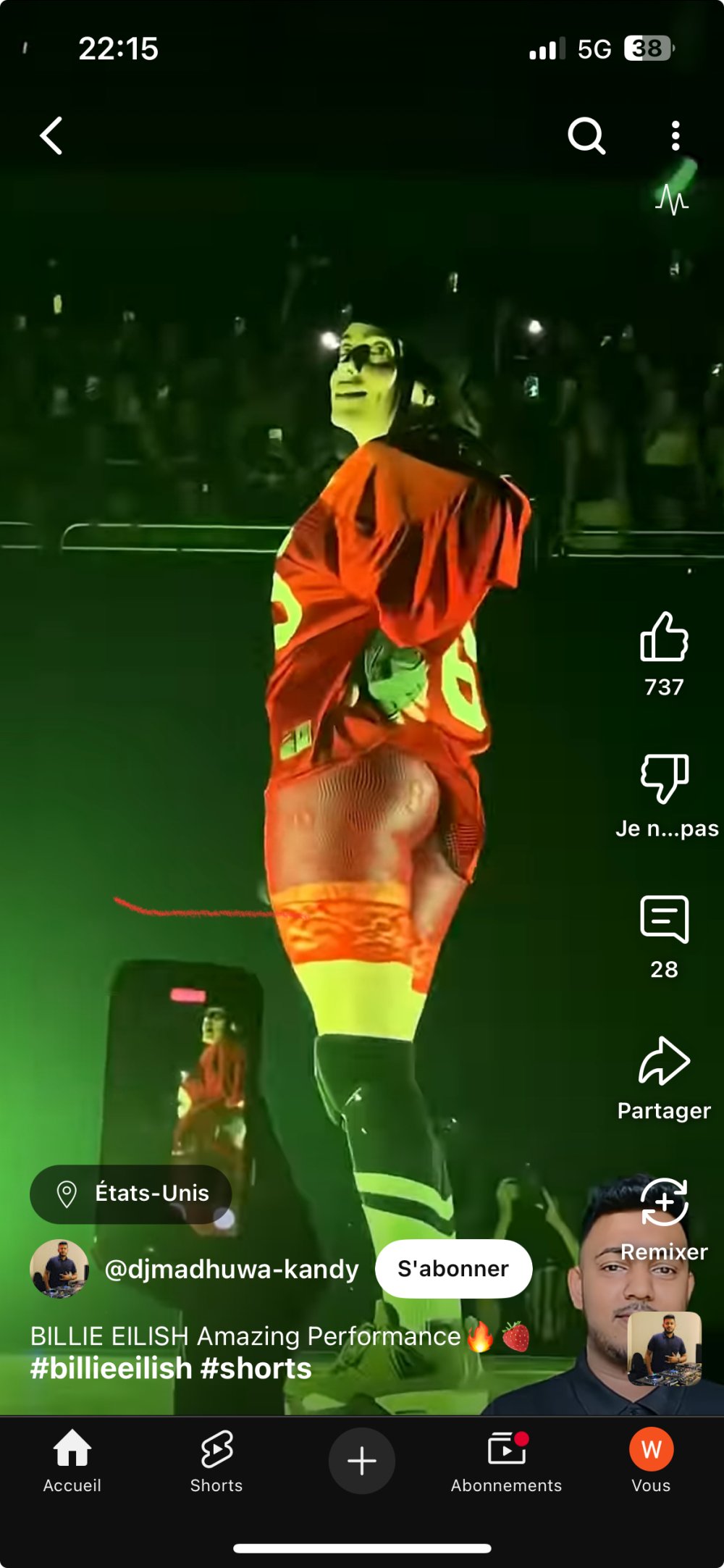Screen dimensions: 724x1568
Task: Open the @djmadhuwa-kandy channel
Action: pyautogui.click(x=231, y=1270)
